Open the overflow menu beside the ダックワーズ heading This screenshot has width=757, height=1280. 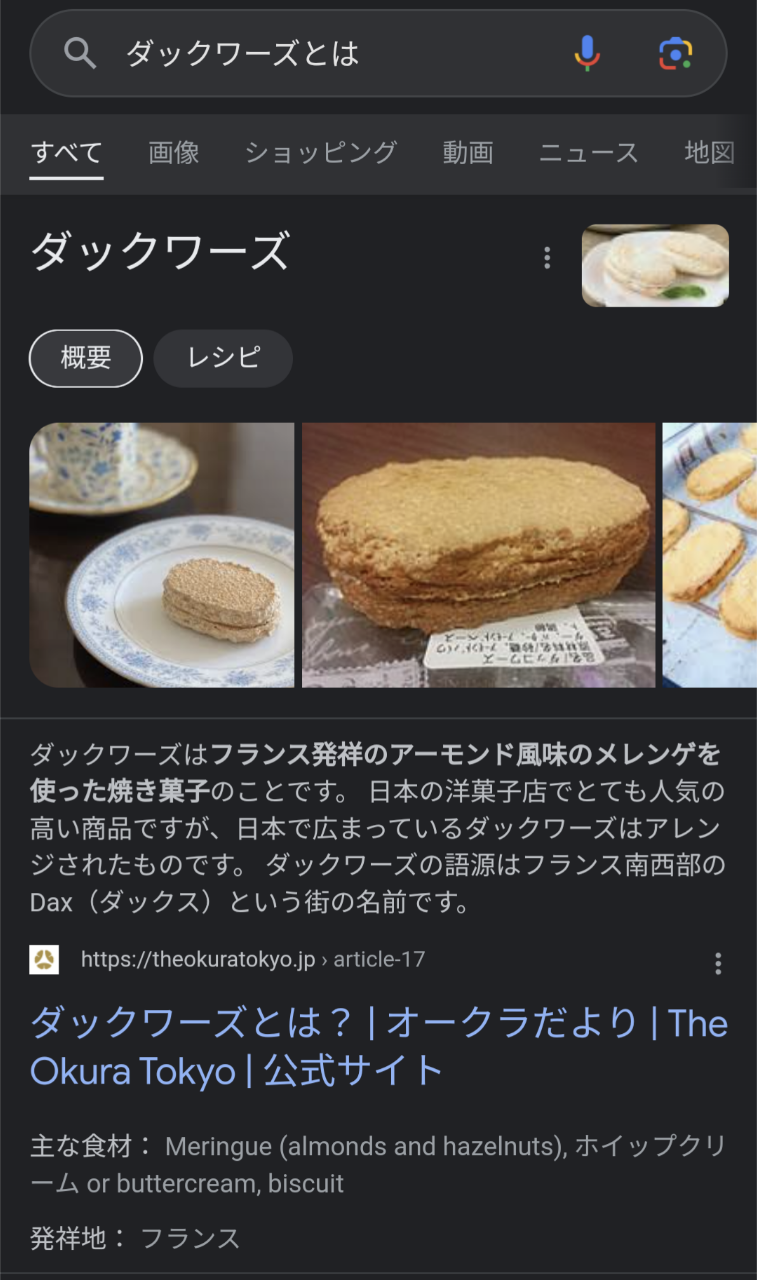547,258
